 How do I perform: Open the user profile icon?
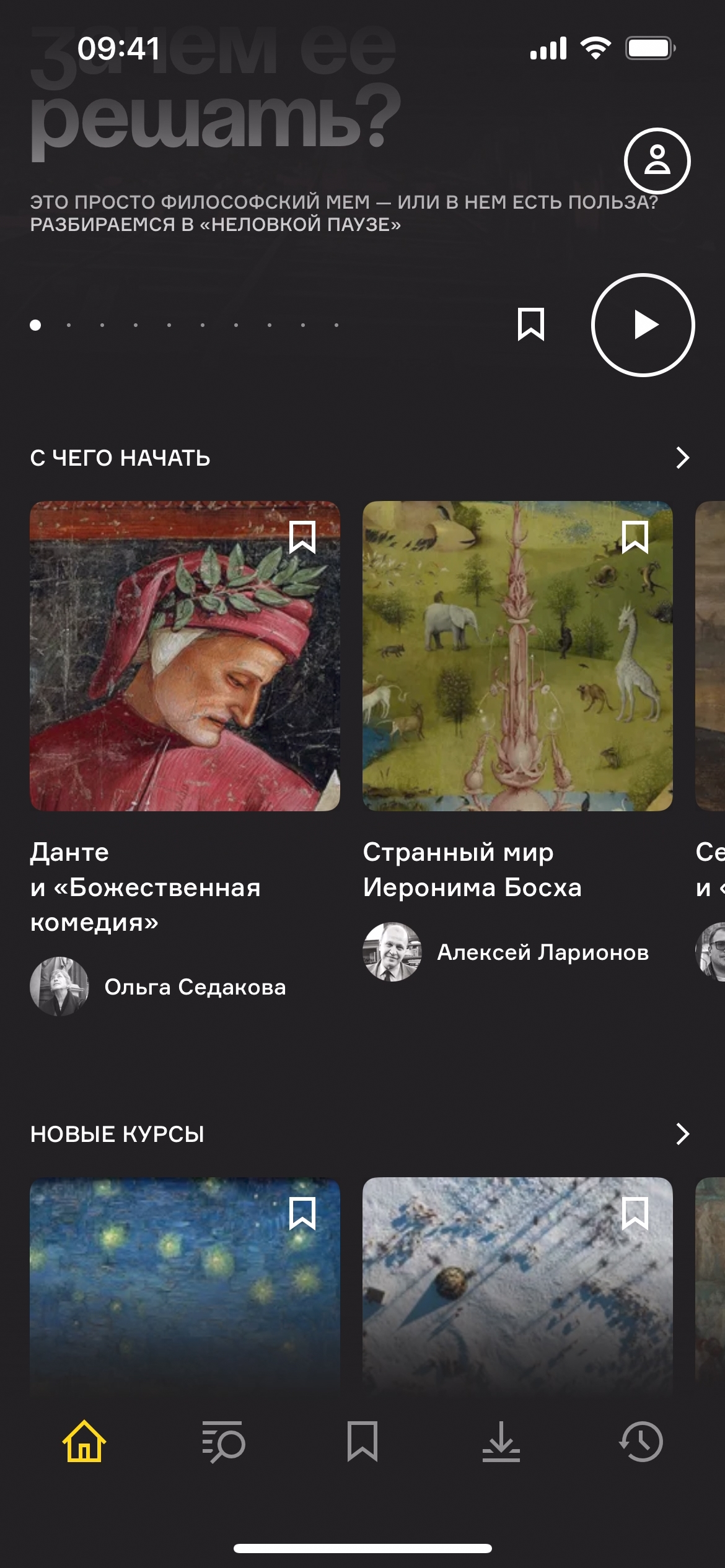(657, 161)
